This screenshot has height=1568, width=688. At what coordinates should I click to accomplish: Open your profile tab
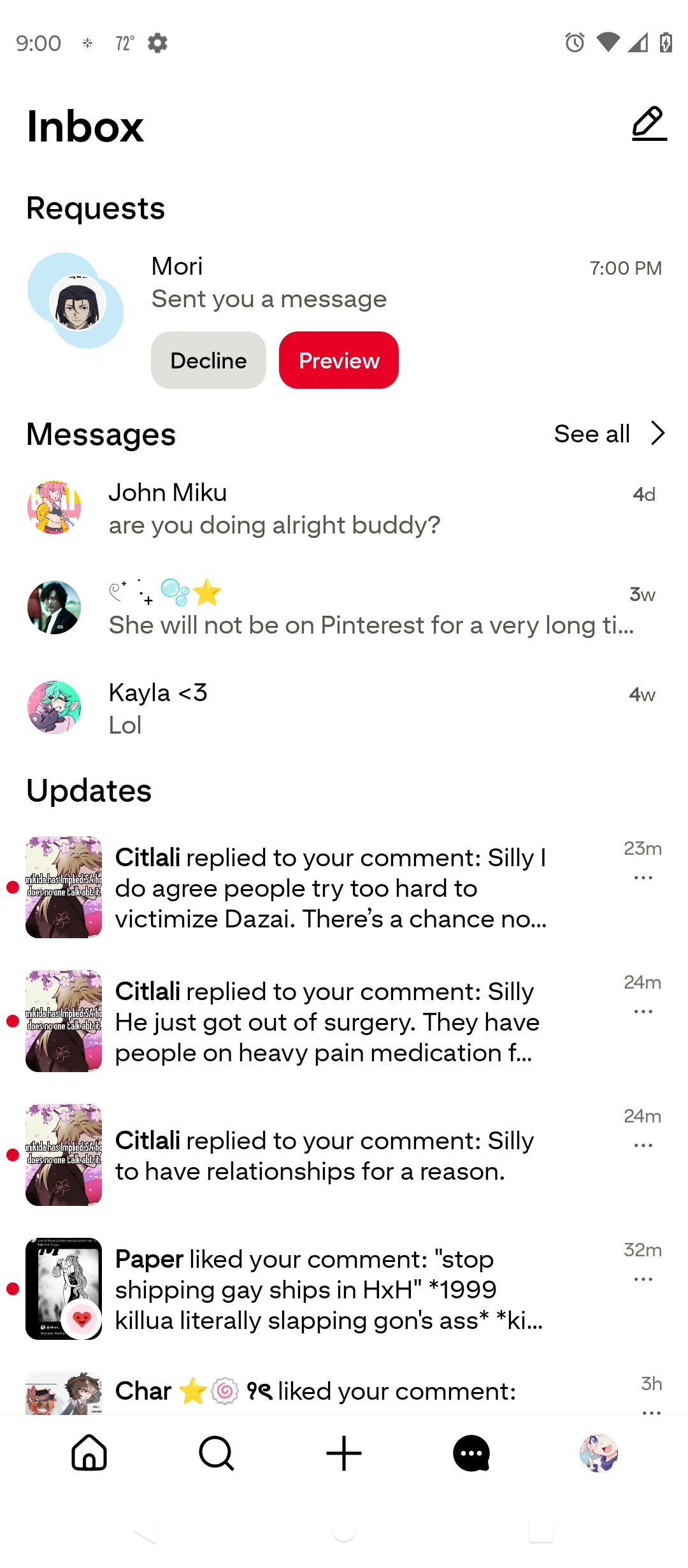click(598, 1453)
